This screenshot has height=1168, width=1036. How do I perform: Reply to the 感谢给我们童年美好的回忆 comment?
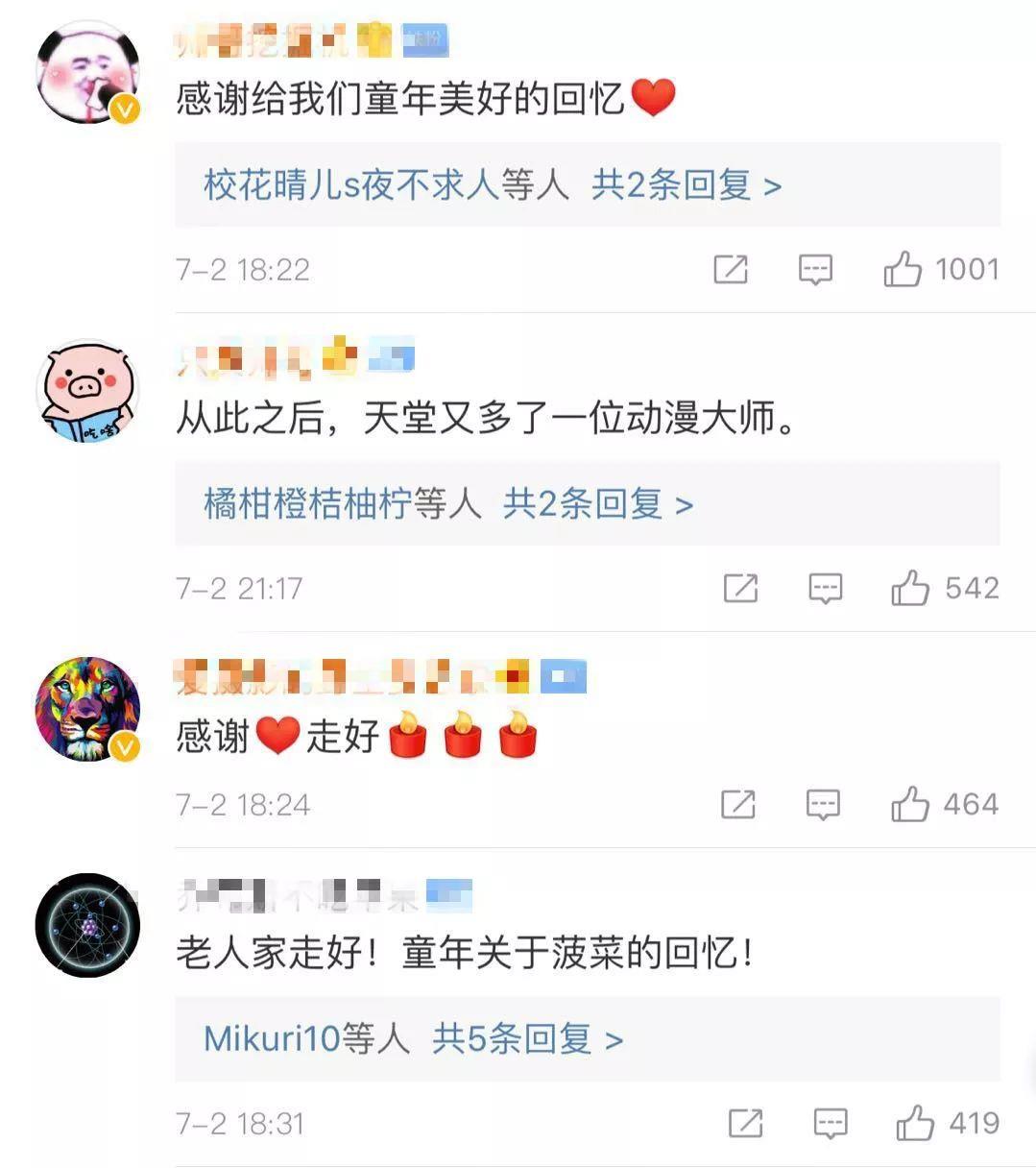click(x=815, y=270)
